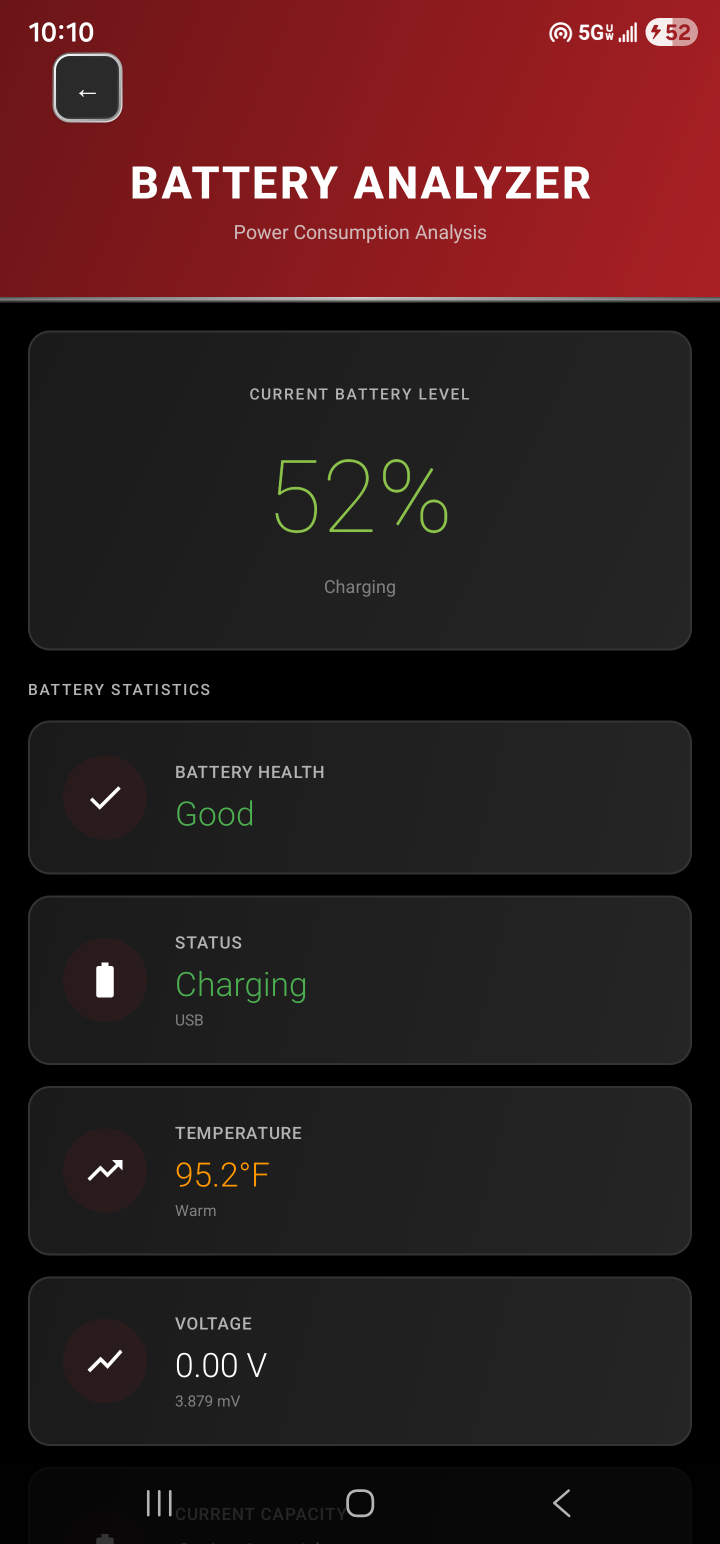This screenshot has width=720, height=1544.
Task: Tap the signal strength bars icon
Action: click(625, 31)
